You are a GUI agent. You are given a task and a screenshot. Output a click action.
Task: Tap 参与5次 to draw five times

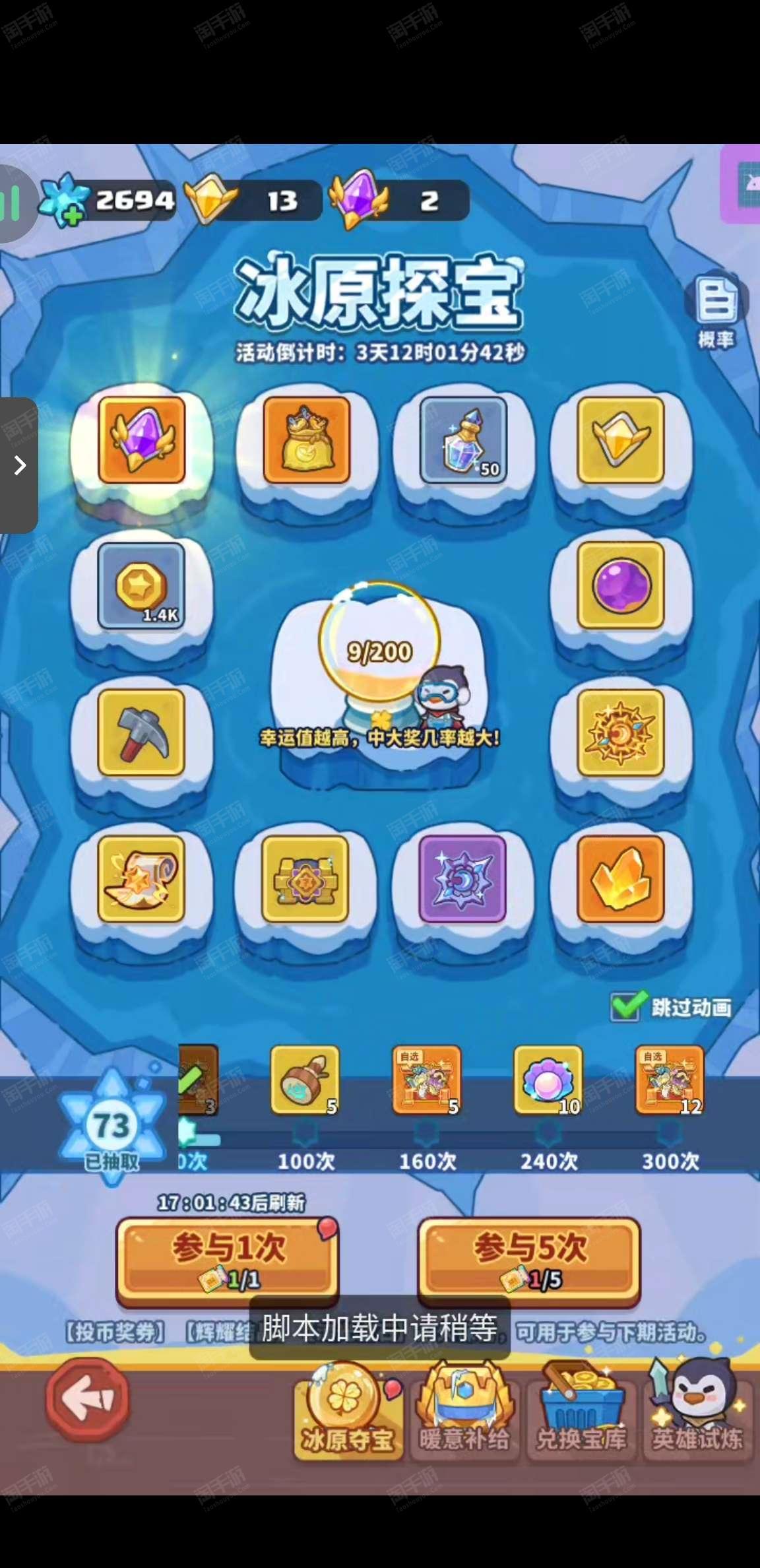[529, 1261]
